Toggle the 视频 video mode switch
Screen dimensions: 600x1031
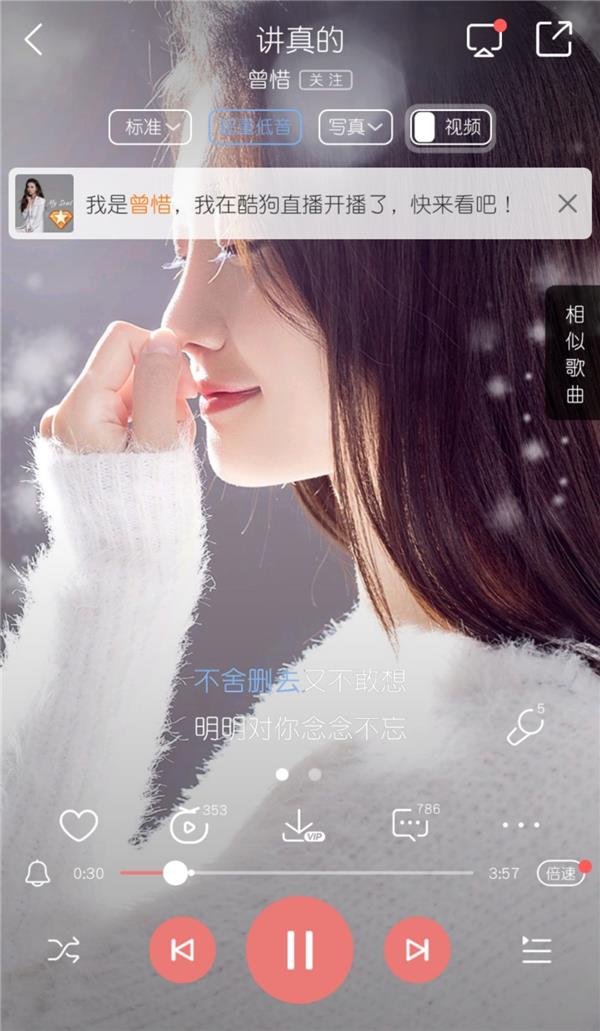coord(450,127)
